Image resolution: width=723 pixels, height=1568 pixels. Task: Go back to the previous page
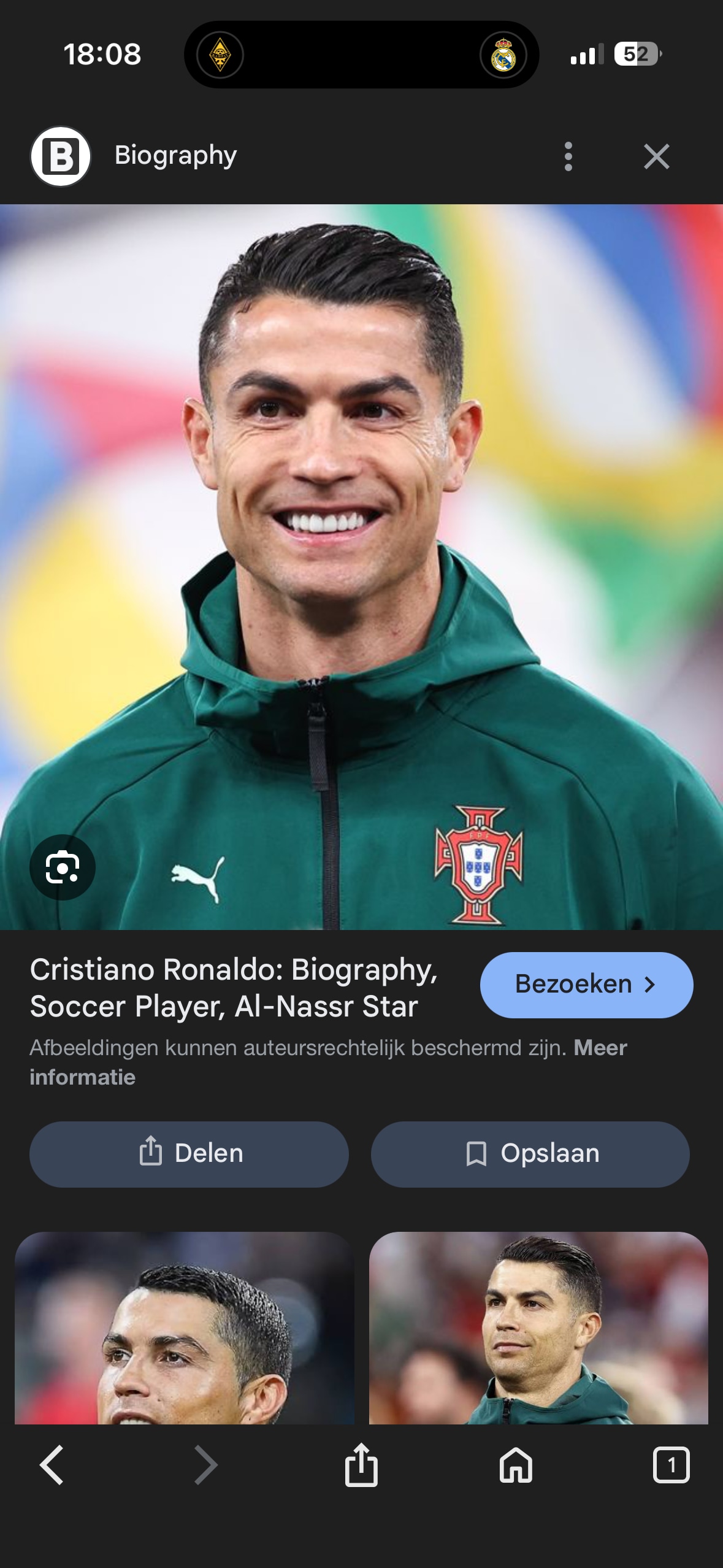[x=52, y=1465]
